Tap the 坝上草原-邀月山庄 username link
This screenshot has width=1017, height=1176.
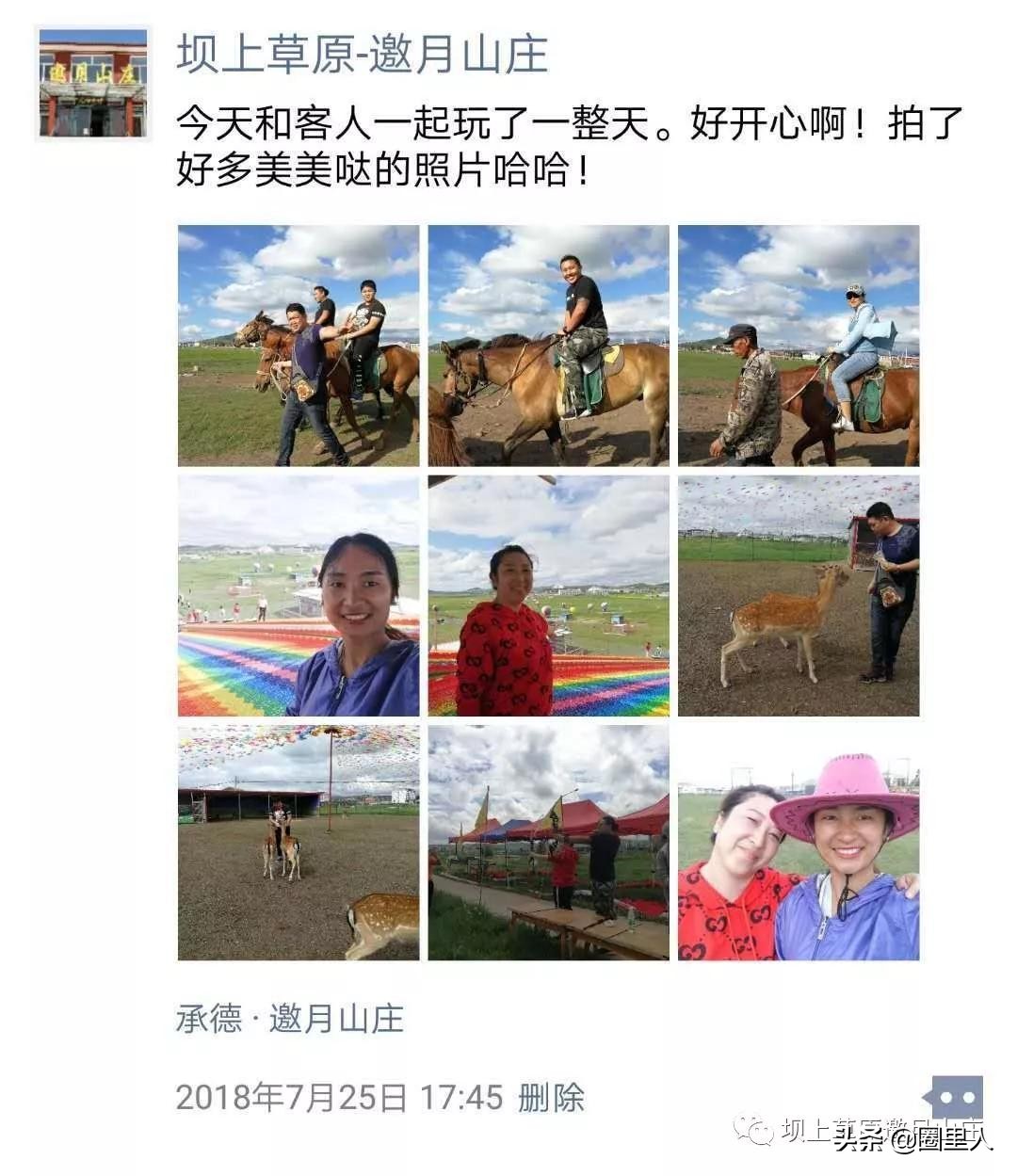[363, 54]
